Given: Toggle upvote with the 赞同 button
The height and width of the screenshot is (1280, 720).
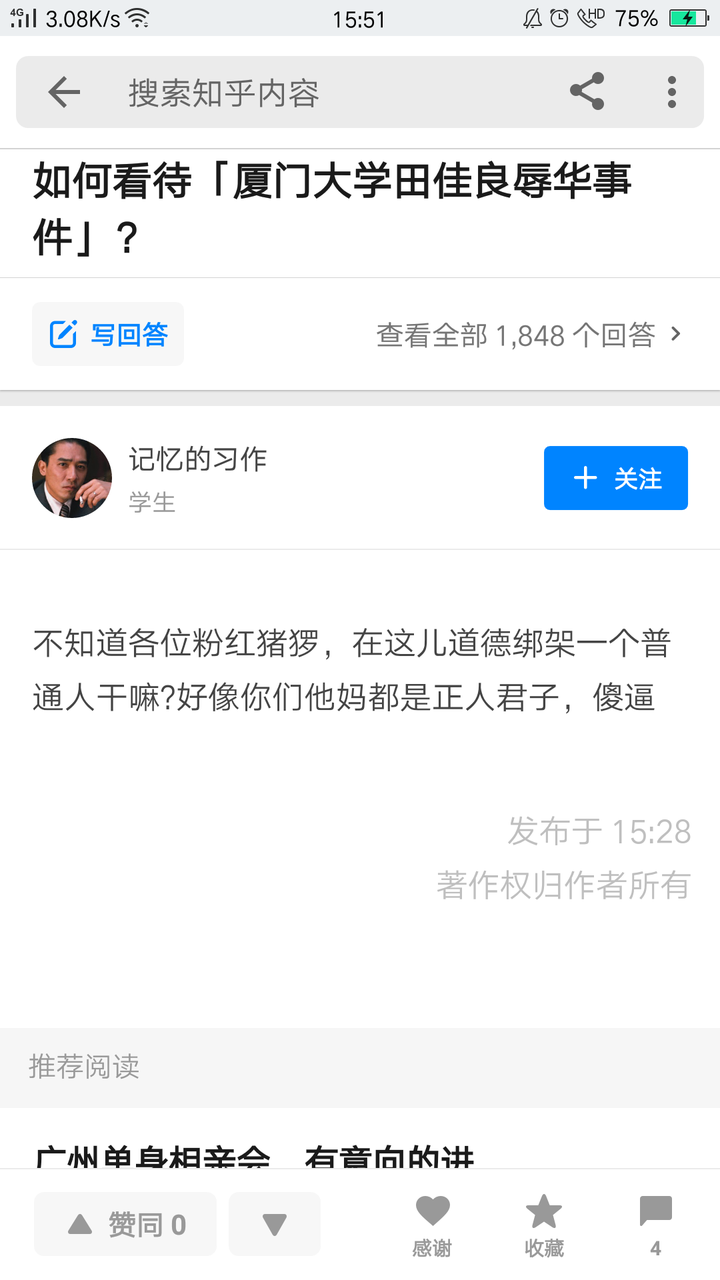Looking at the screenshot, I should tap(125, 1223).
